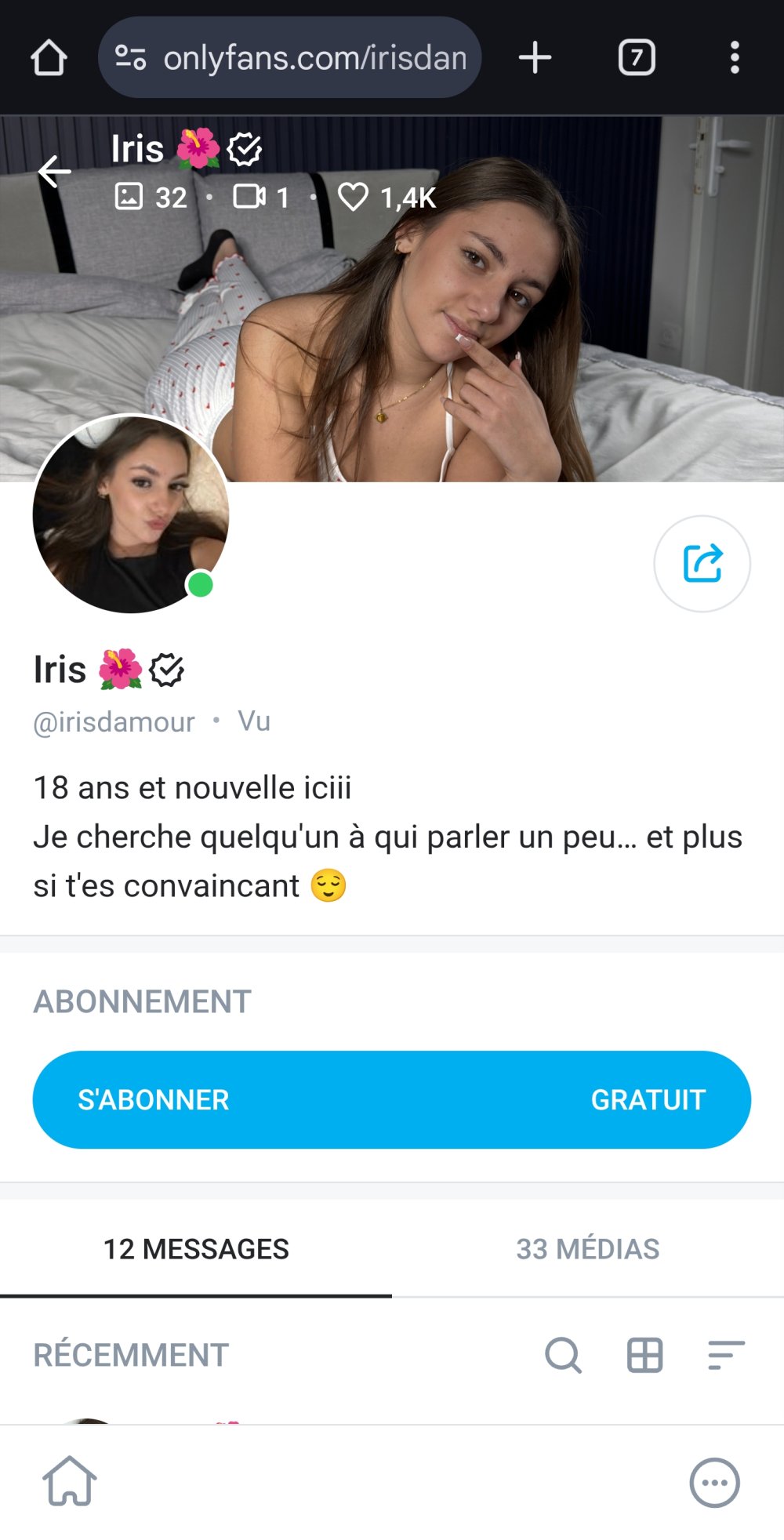Viewport: 784px width, 1540px height.
Task: Share this profile
Action: pos(702,563)
